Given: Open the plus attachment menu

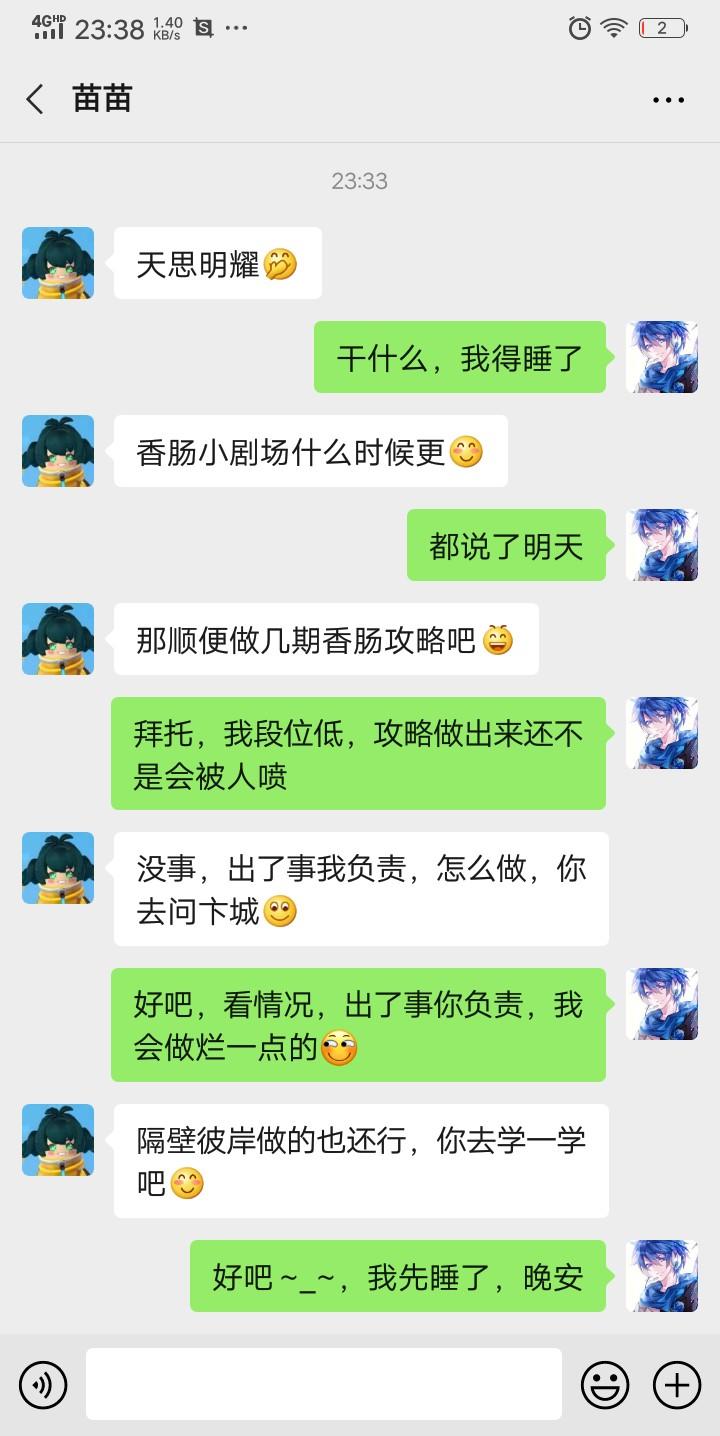Looking at the screenshot, I should (x=677, y=1385).
